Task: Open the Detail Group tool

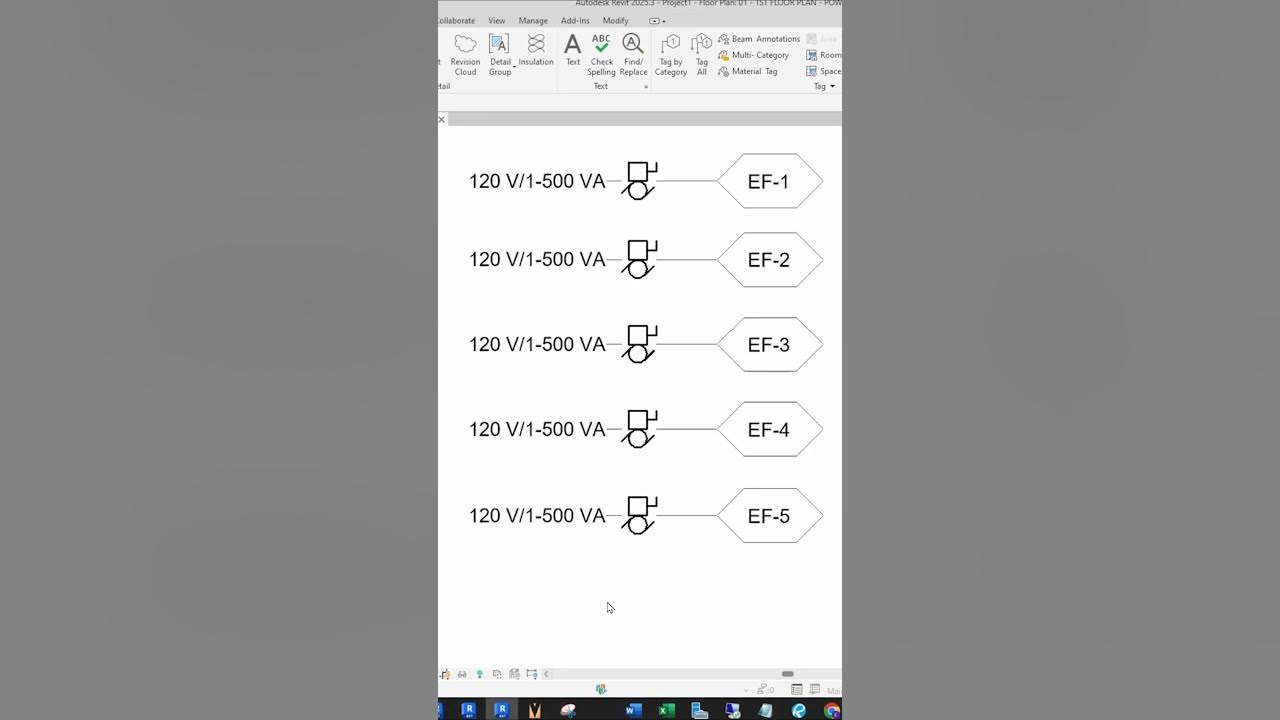Action: pyautogui.click(x=500, y=54)
